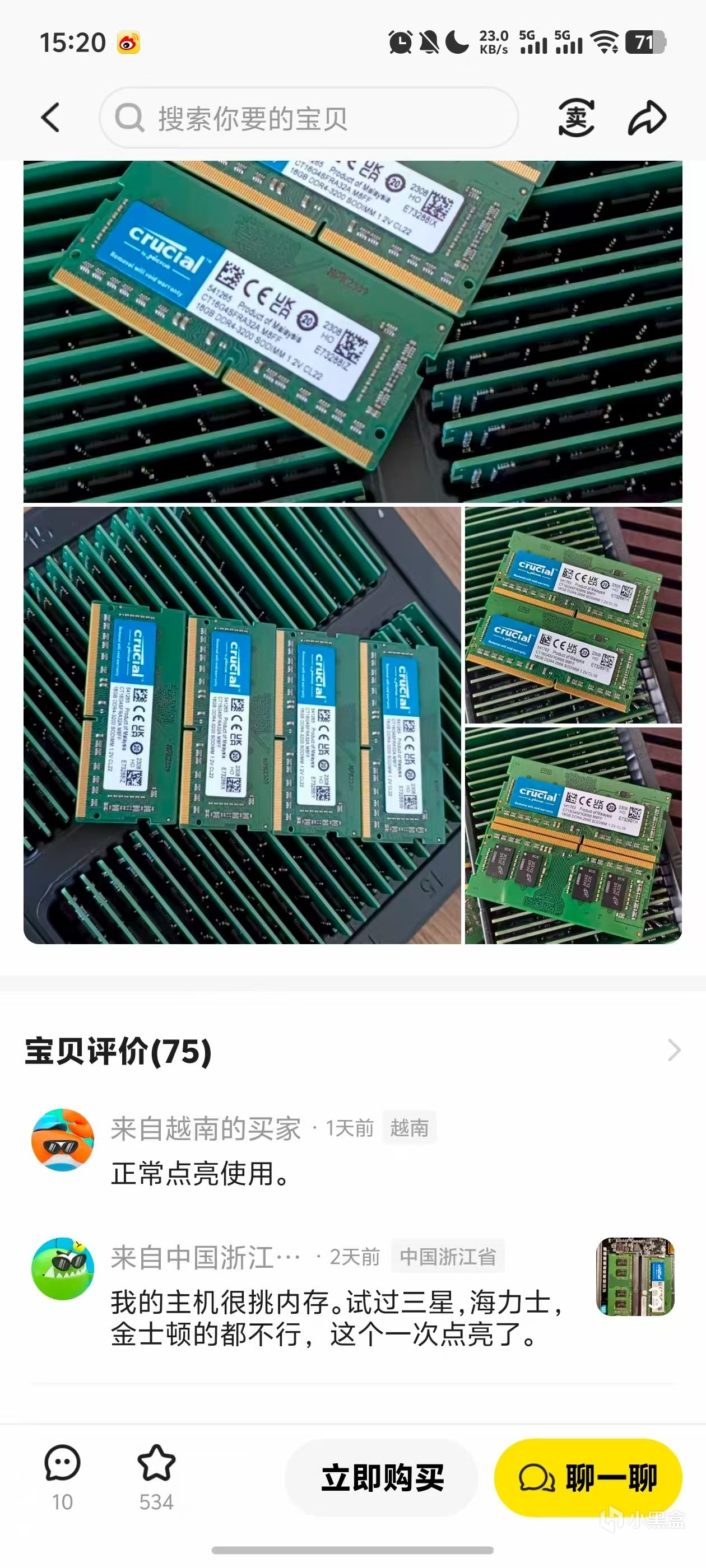Tap the search box for items
The height and width of the screenshot is (1568, 706).
click(x=309, y=118)
